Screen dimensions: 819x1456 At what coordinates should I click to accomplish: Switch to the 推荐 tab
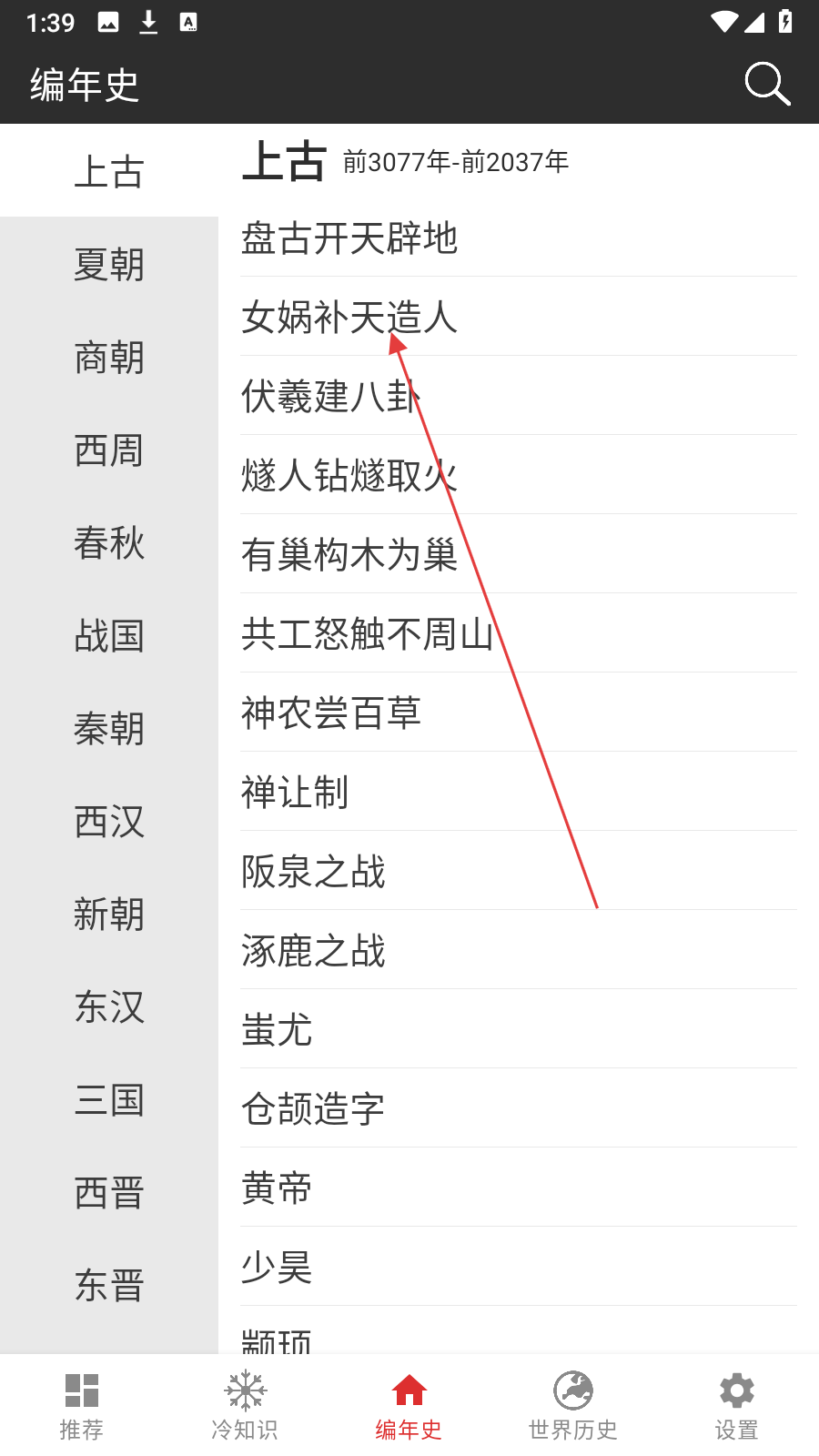tap(82, 1406)
